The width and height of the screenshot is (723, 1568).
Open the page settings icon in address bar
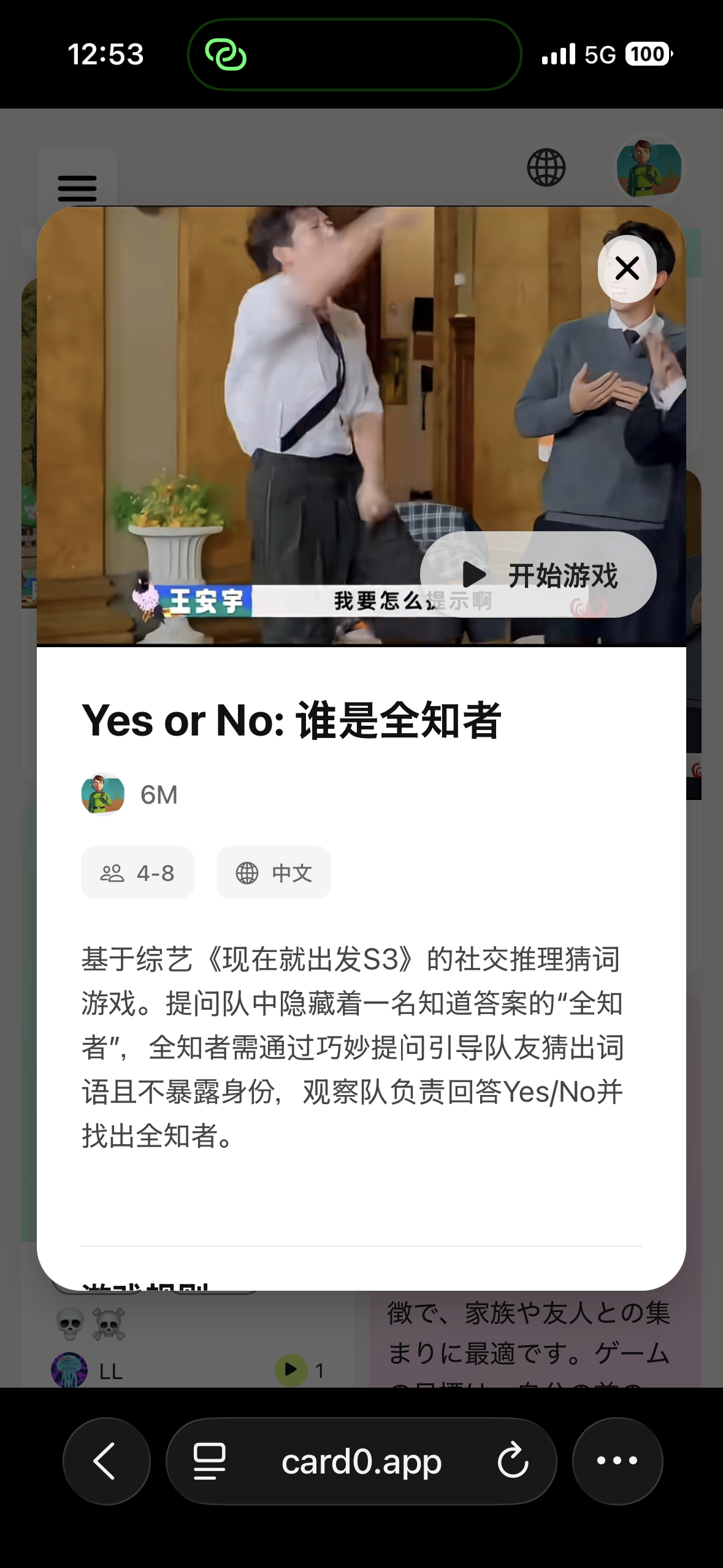point(210,1461)
